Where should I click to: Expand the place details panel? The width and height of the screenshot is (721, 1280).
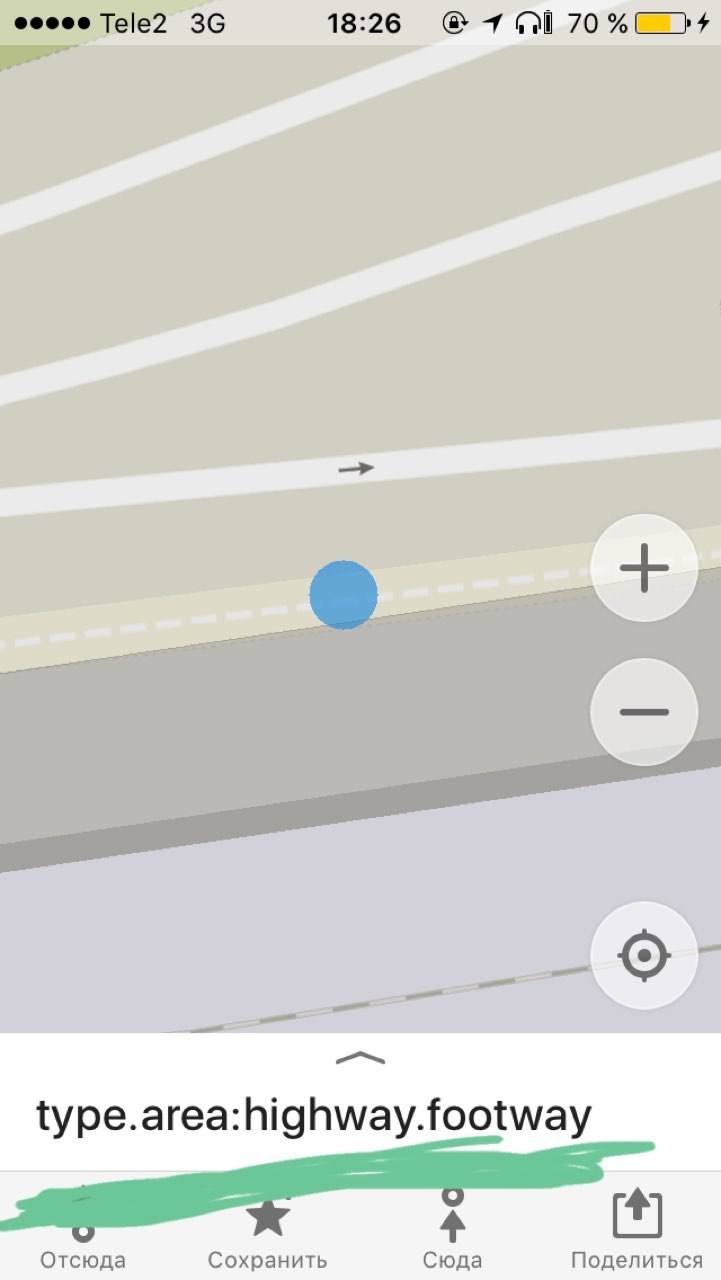click(360, 1058)
